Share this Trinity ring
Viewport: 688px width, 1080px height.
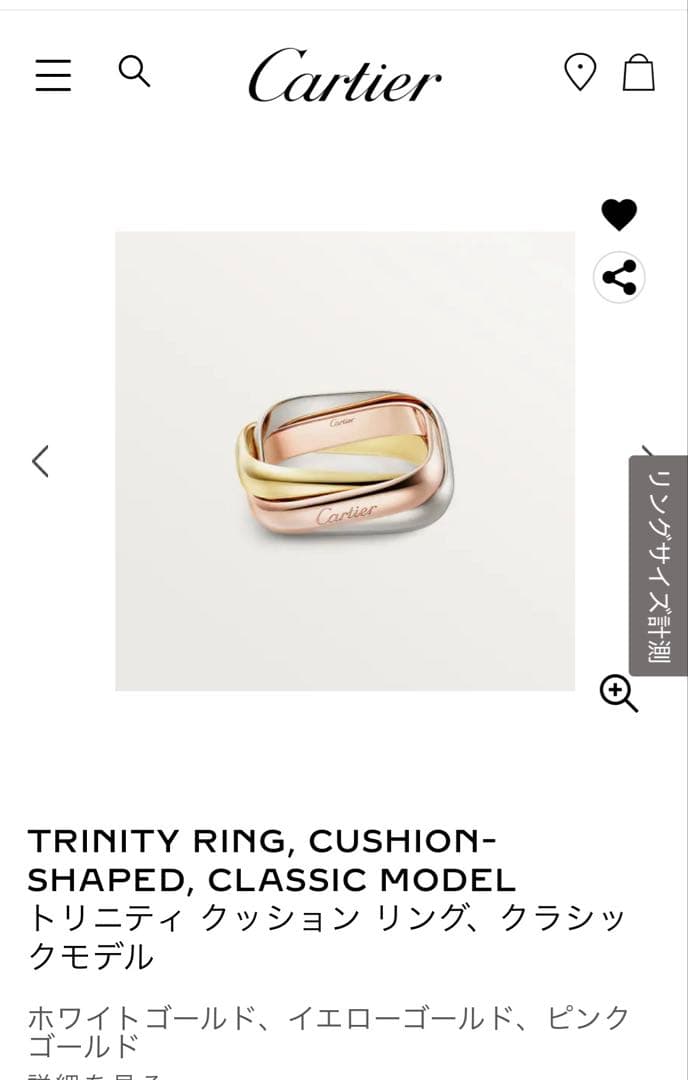pos(619,277)
